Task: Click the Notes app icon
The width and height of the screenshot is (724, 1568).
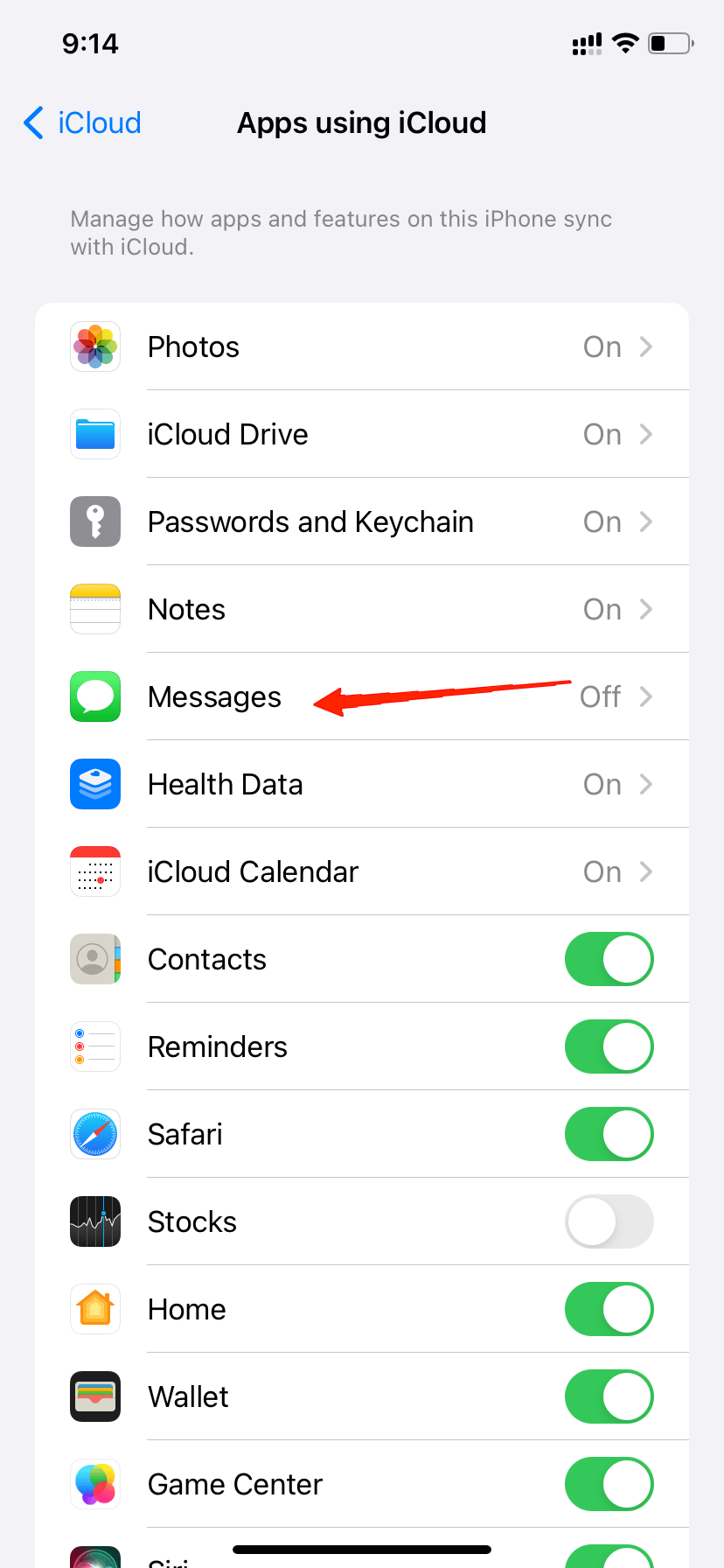Action: [x=94, y=609]
